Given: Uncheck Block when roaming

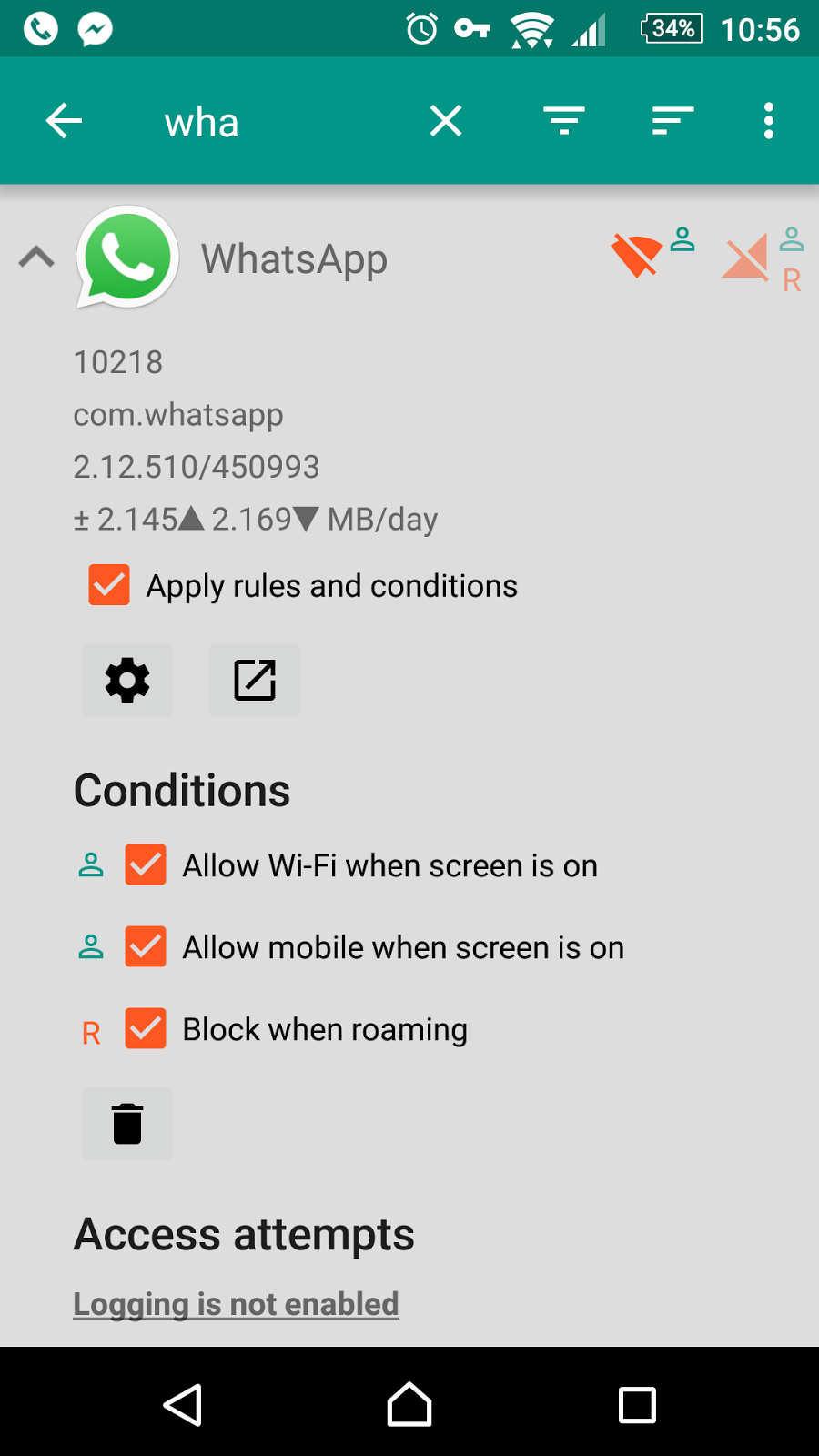Looking at the screenshot, I should pos(146,1028).
